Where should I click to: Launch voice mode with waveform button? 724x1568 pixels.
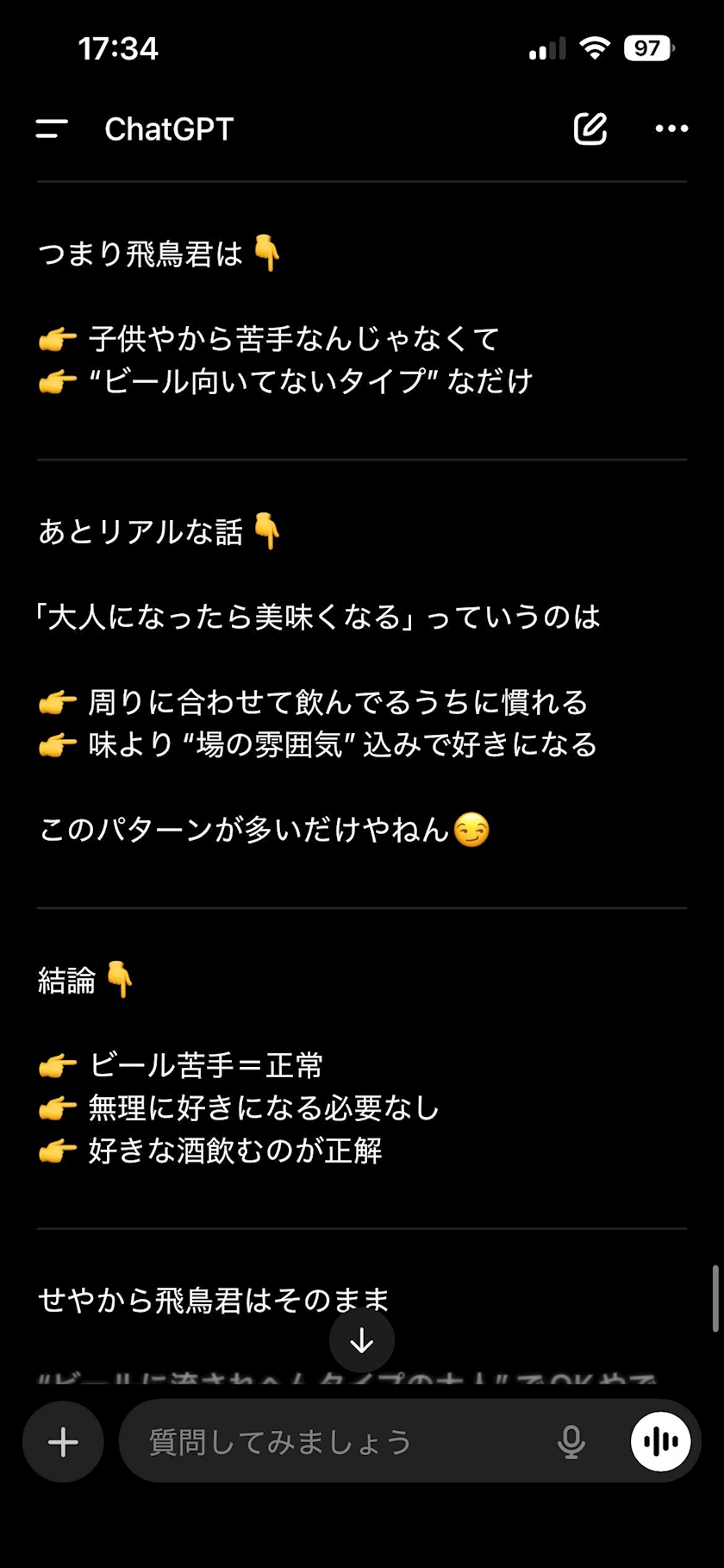click(660, 1441)
